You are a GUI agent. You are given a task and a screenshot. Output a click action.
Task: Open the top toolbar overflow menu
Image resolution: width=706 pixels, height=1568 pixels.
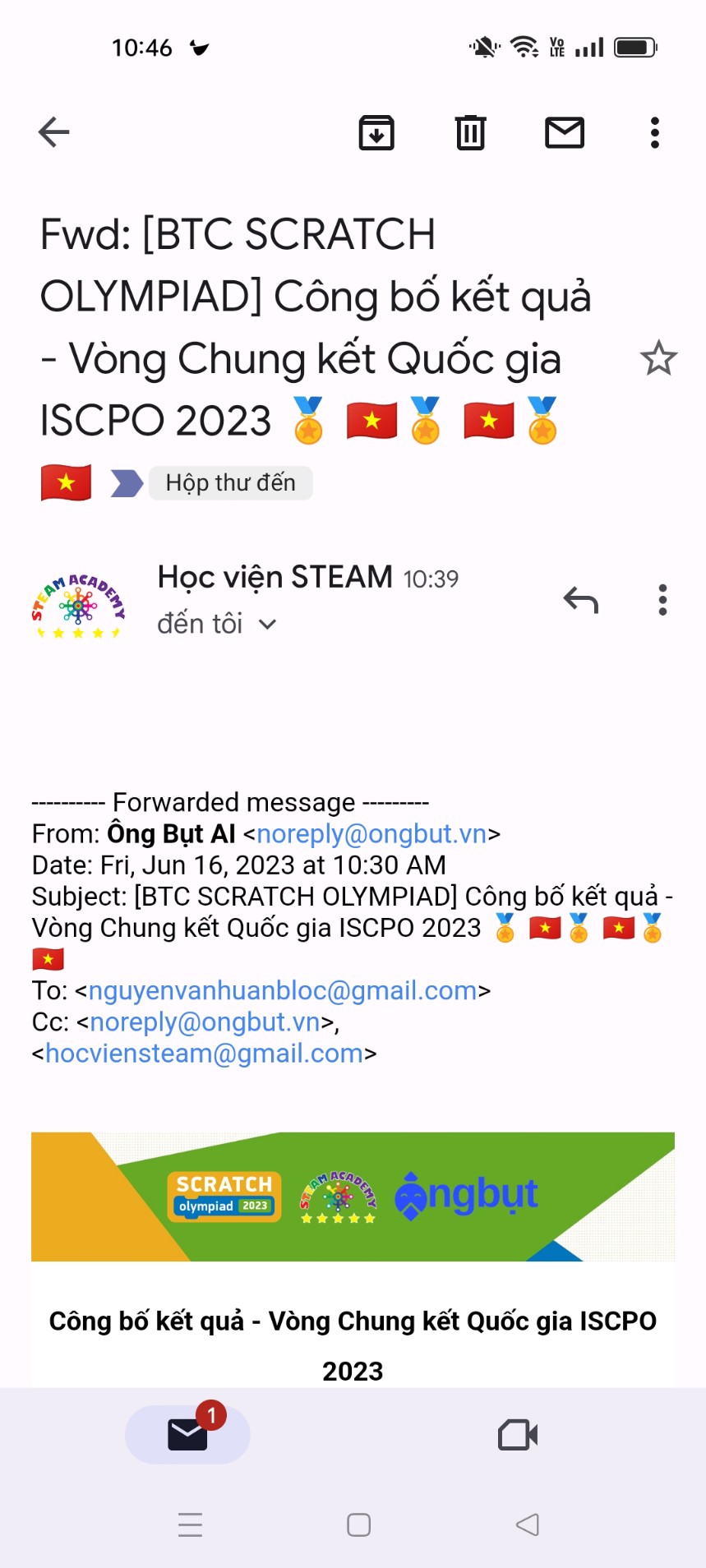point(655,132)
